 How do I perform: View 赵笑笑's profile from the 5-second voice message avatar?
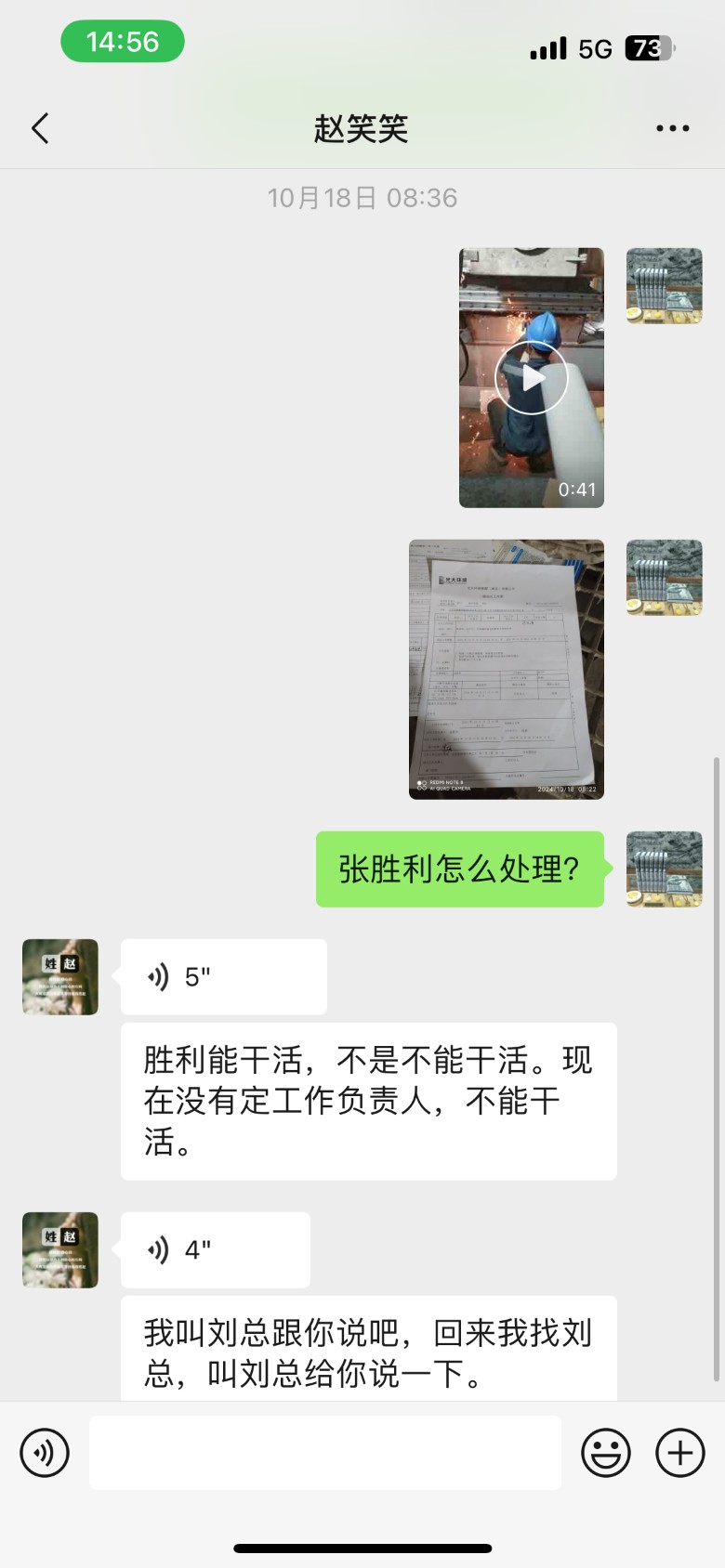pos(60,976)
